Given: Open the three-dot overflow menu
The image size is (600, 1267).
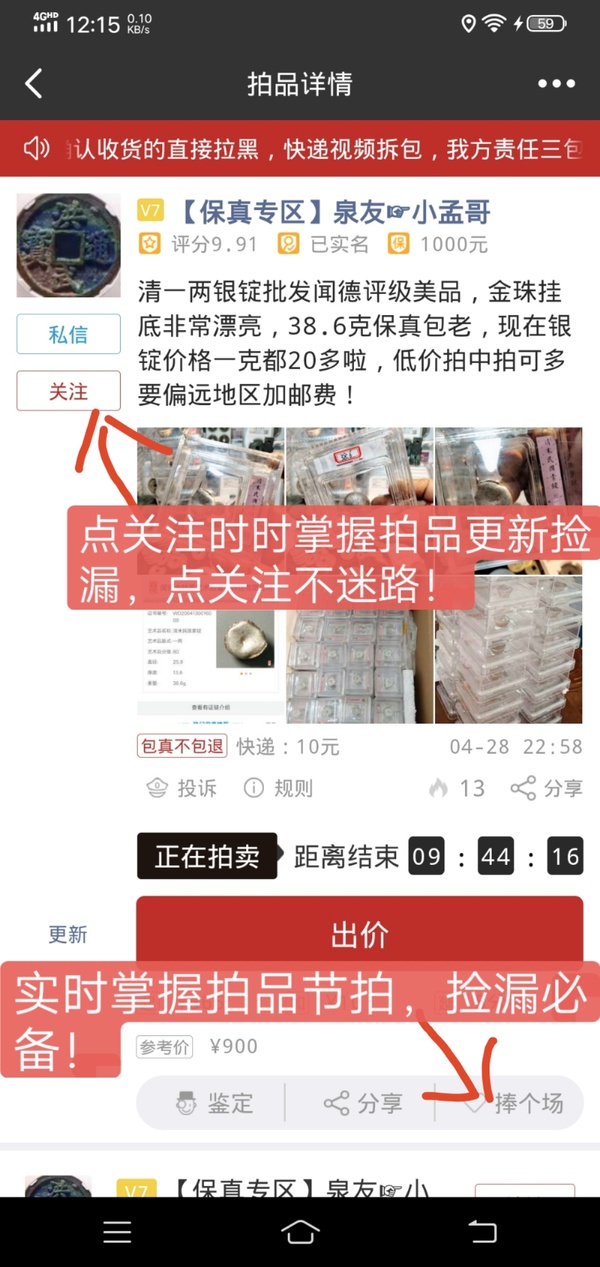Looking at the screenshot, I should [556, 84].
